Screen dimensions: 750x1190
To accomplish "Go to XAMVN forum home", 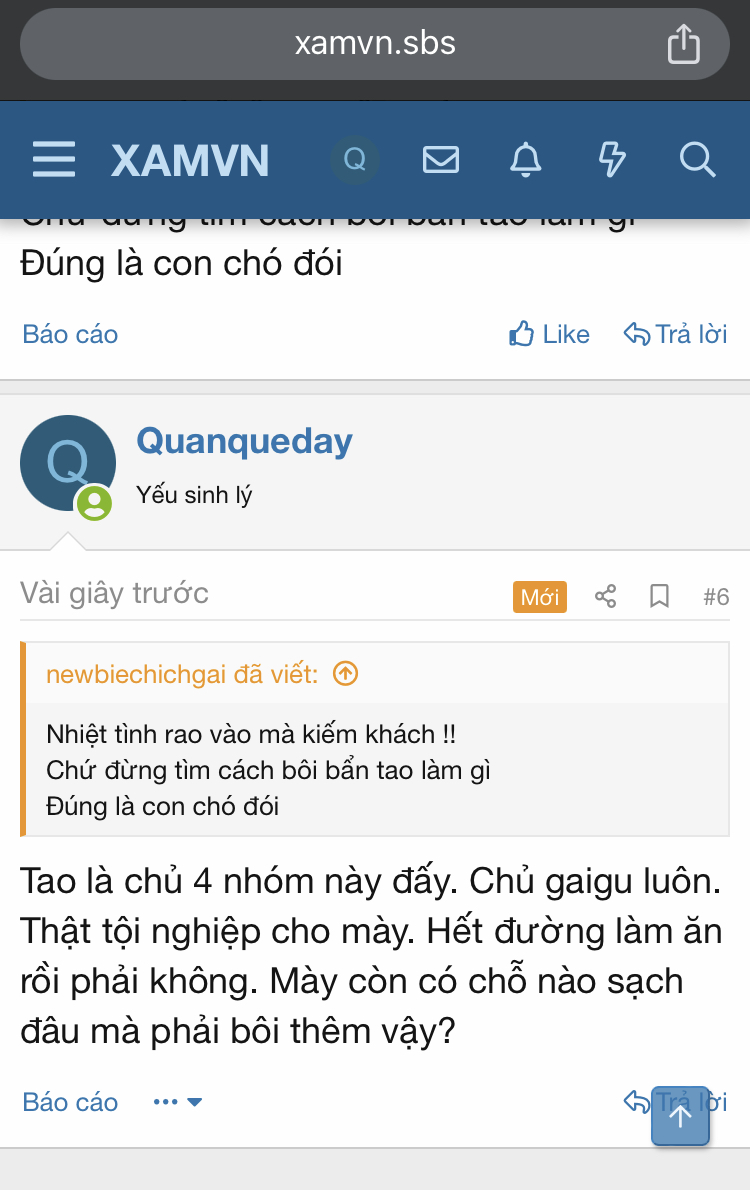I will [190, 160].
